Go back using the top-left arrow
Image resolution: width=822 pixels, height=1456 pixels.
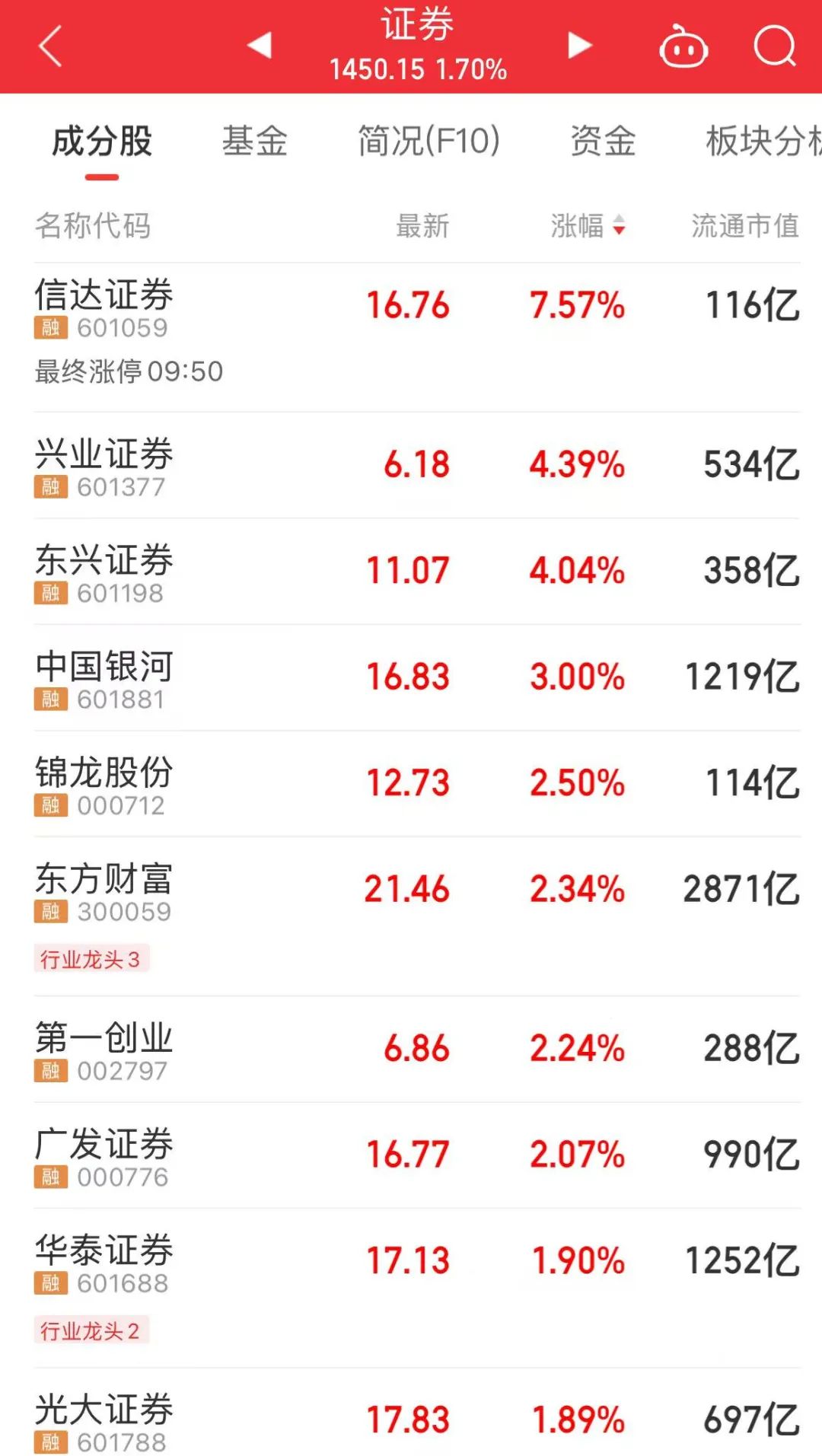coord(50,46)
